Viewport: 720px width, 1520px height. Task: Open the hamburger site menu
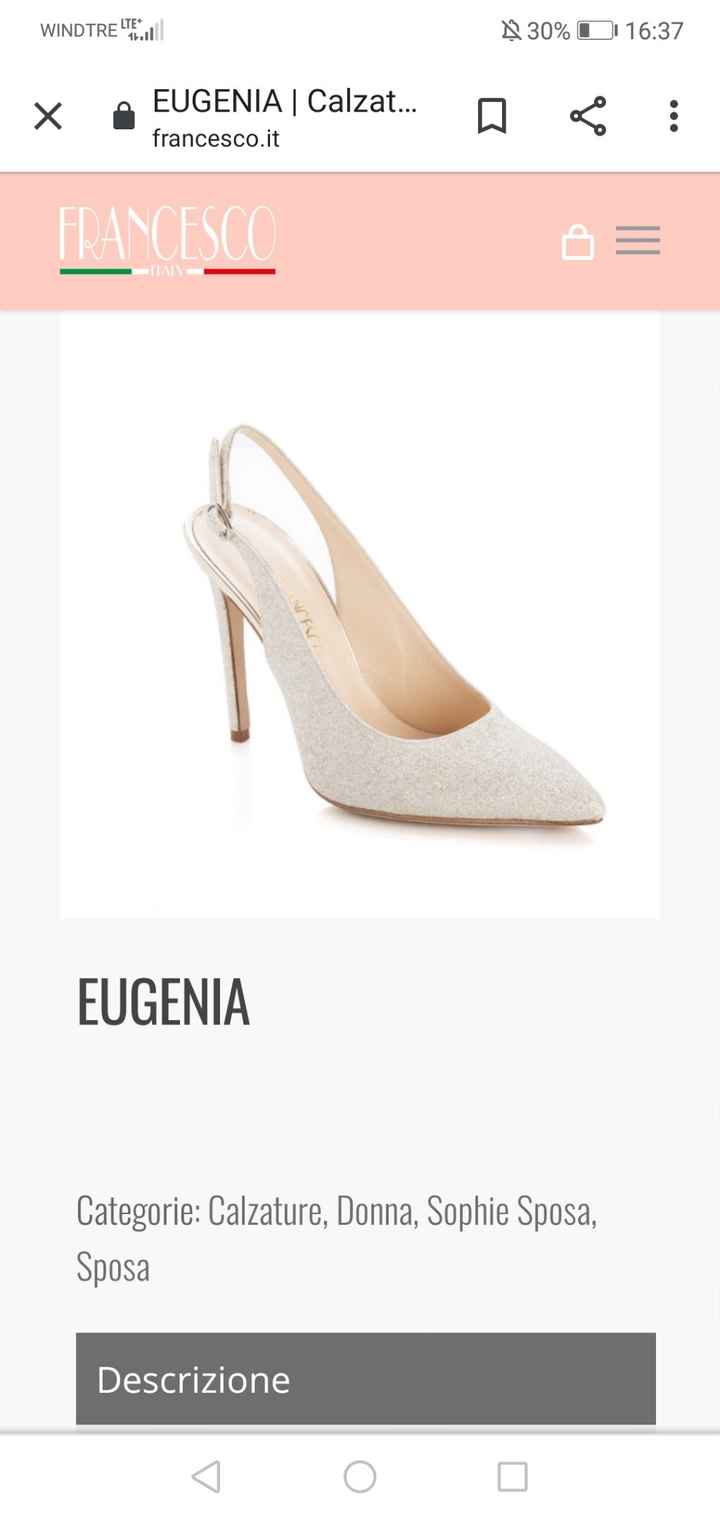click(638, 241)
